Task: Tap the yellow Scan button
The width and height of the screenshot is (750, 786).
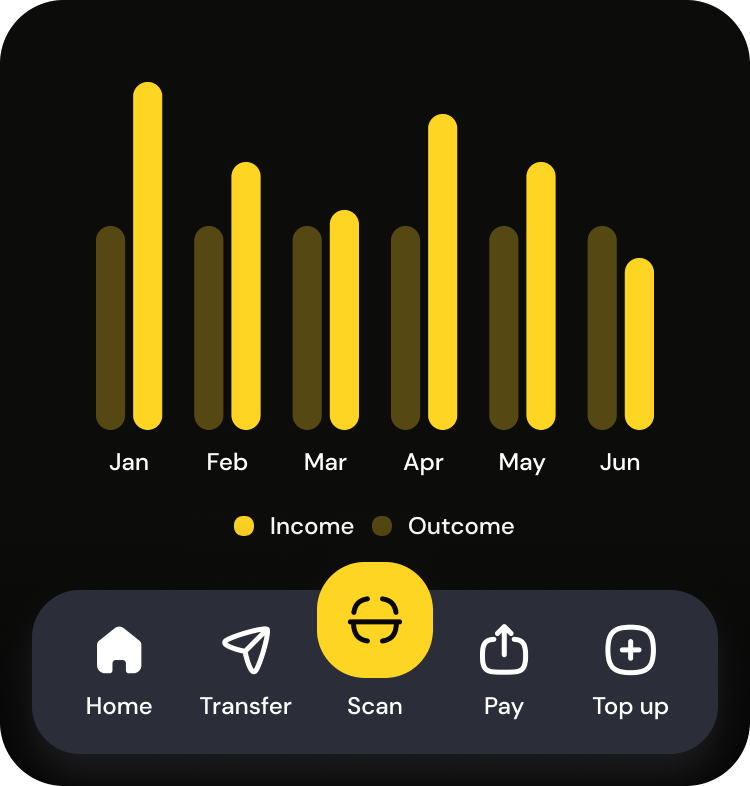Action: [375, 621]
